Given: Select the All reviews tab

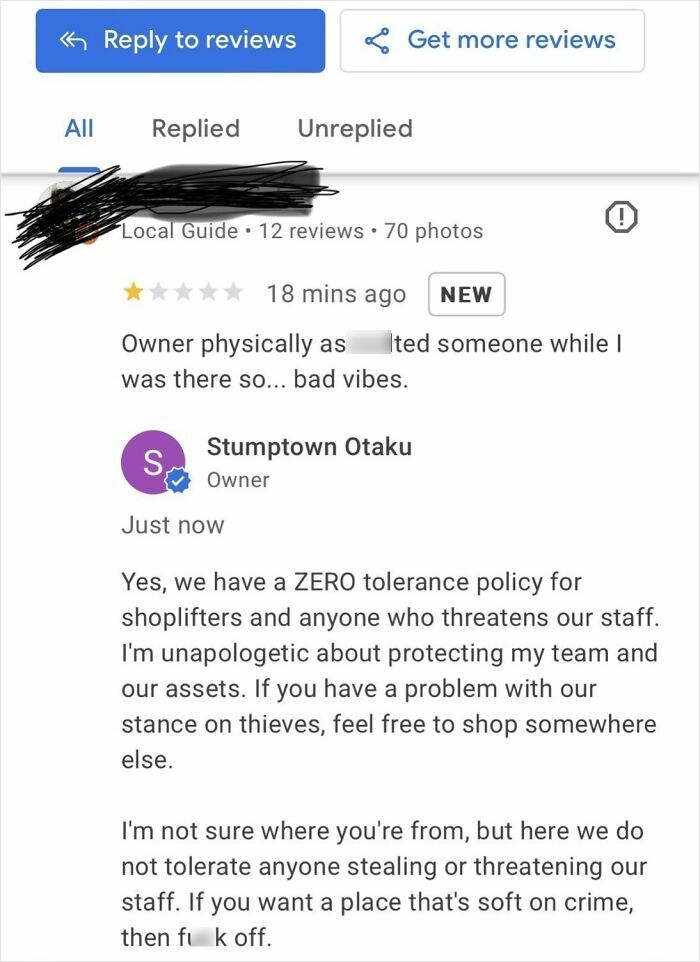Looking at the screenshot, I should click(79, 128).
